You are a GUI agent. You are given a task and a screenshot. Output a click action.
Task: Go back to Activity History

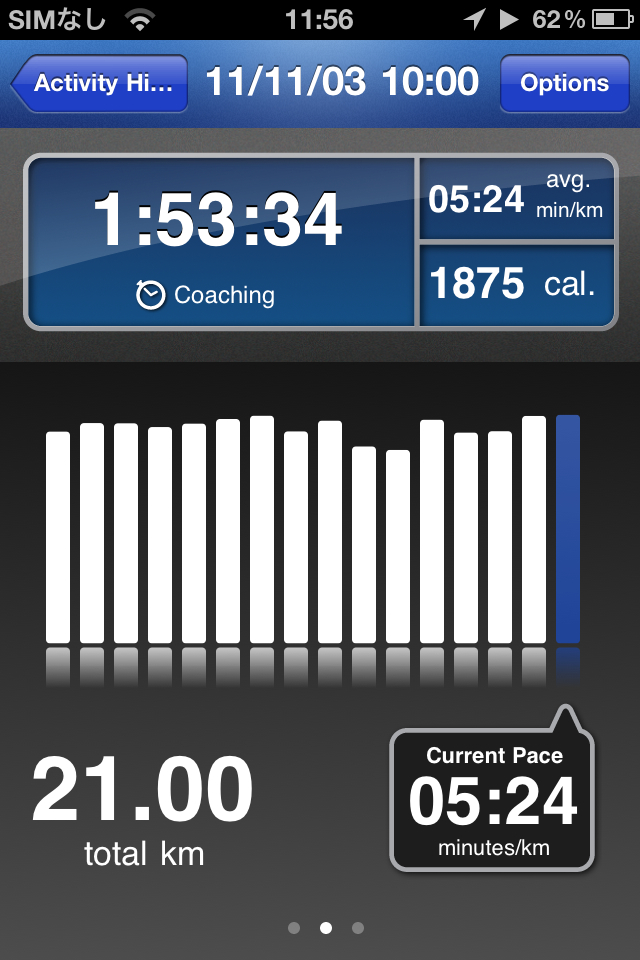100,83
